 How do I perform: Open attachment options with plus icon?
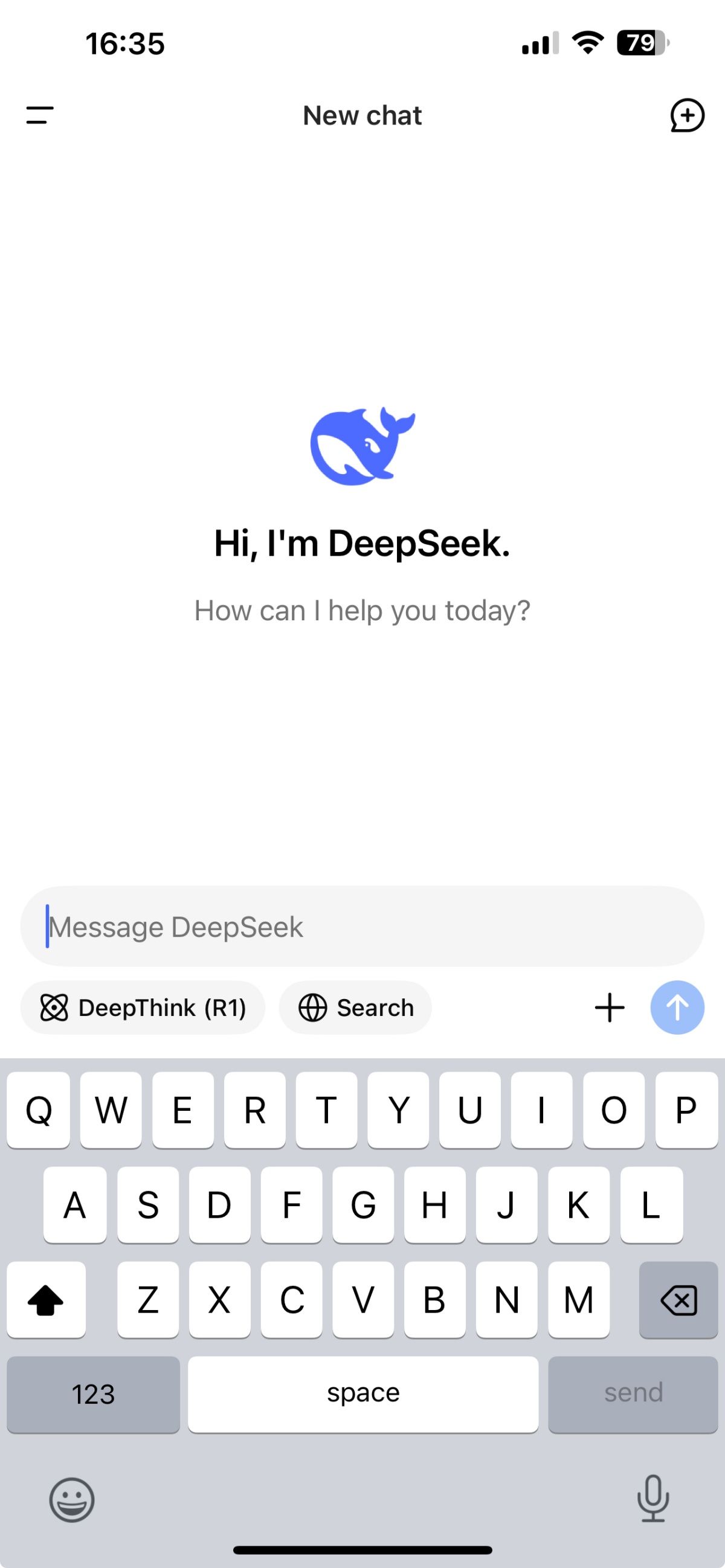coord(610,1007)
